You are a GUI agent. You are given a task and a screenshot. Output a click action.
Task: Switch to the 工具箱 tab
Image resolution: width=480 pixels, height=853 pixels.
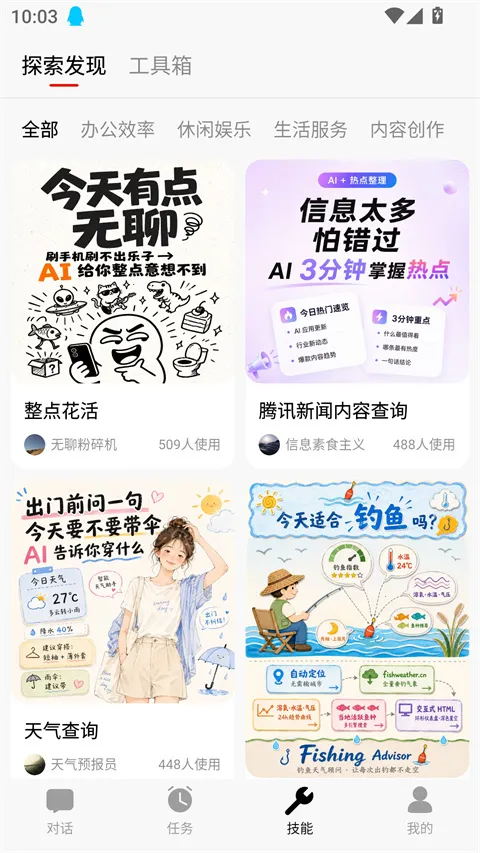[161, 66]
